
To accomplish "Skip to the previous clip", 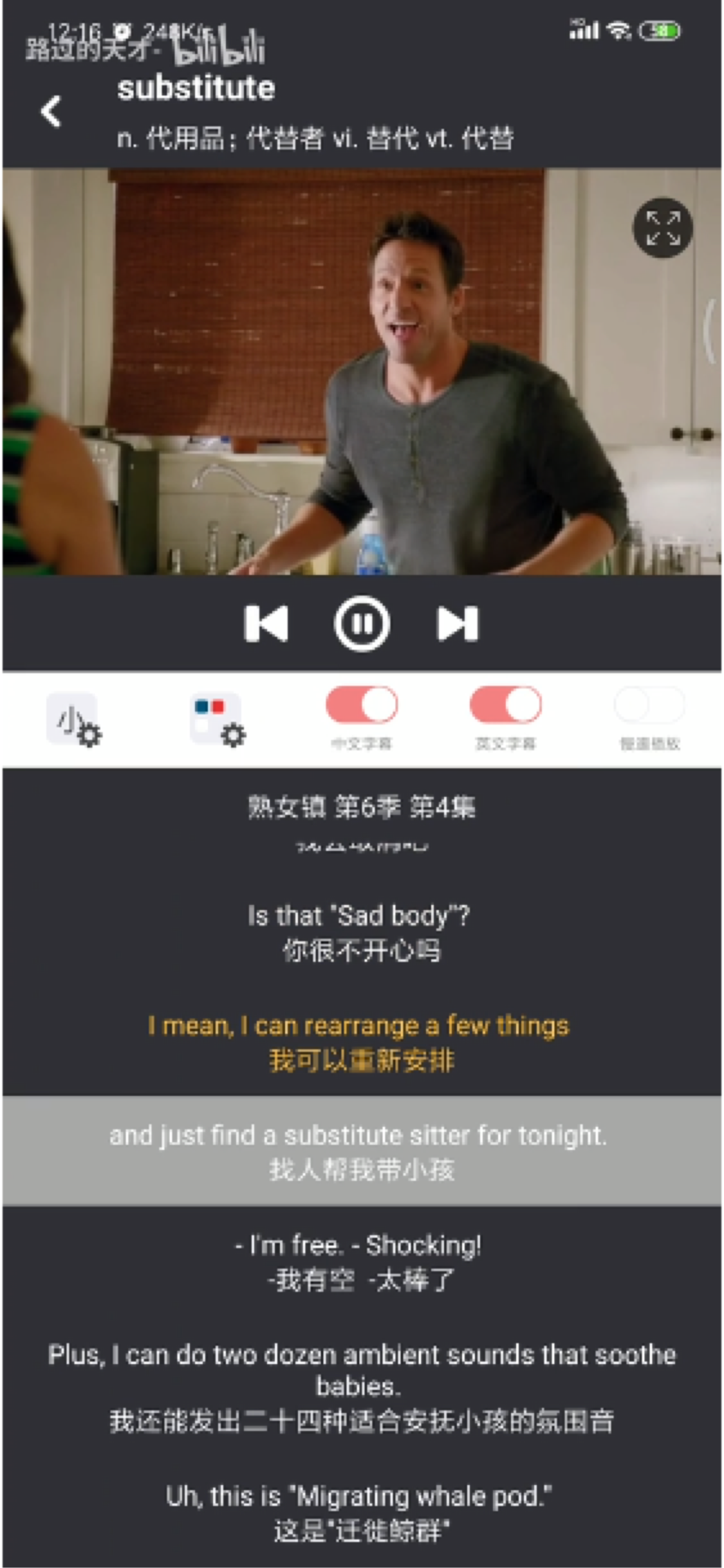I will [266, 623].
